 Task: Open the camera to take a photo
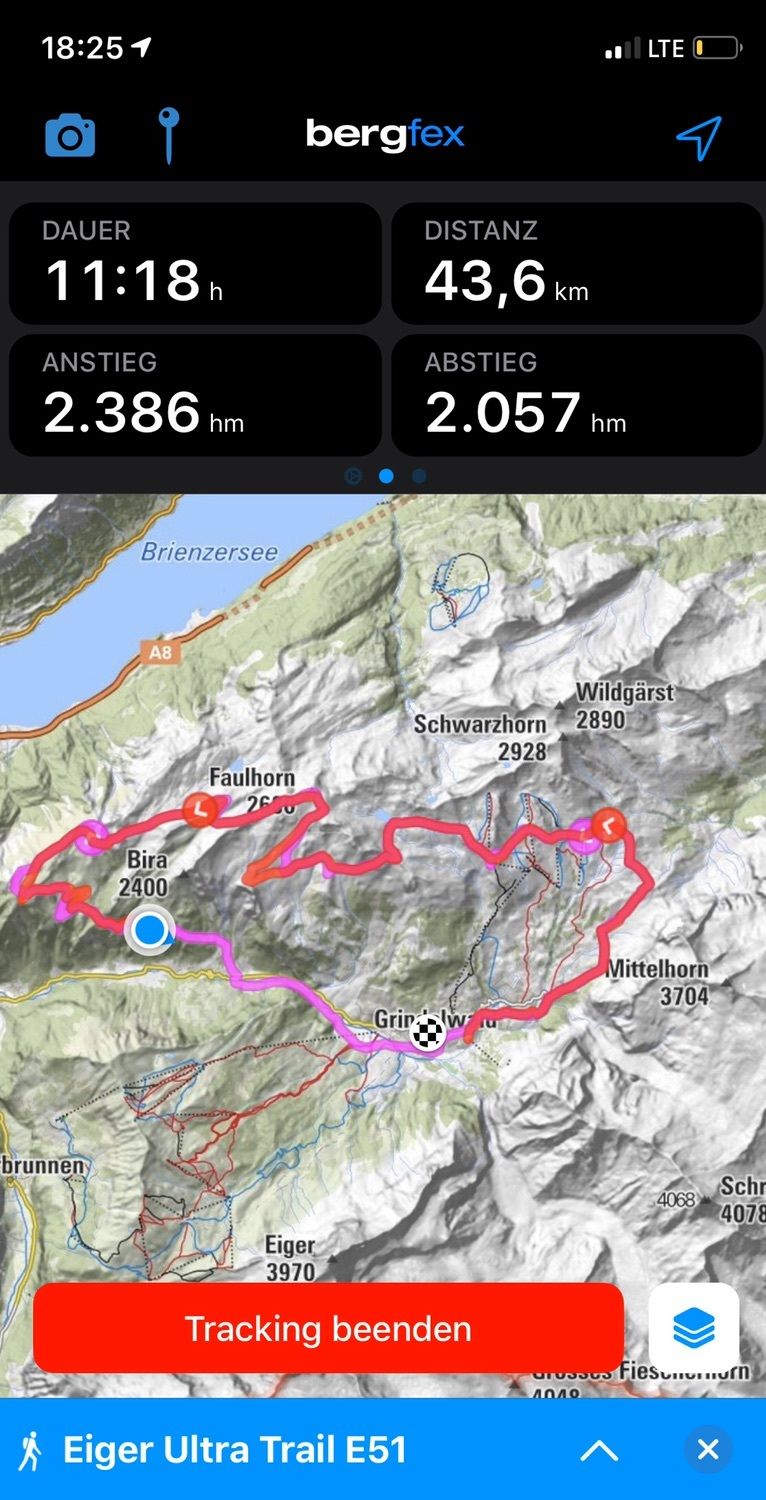70,135
